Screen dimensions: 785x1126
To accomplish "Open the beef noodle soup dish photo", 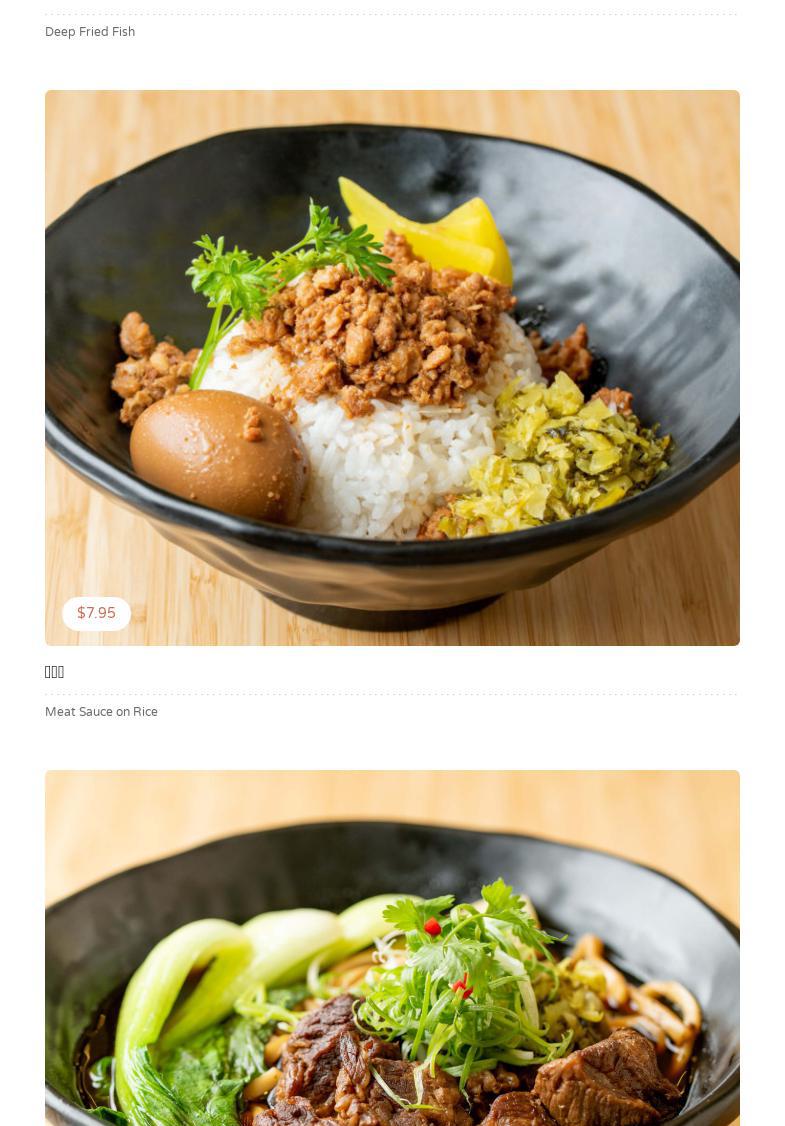I will [x=392, y=950].
